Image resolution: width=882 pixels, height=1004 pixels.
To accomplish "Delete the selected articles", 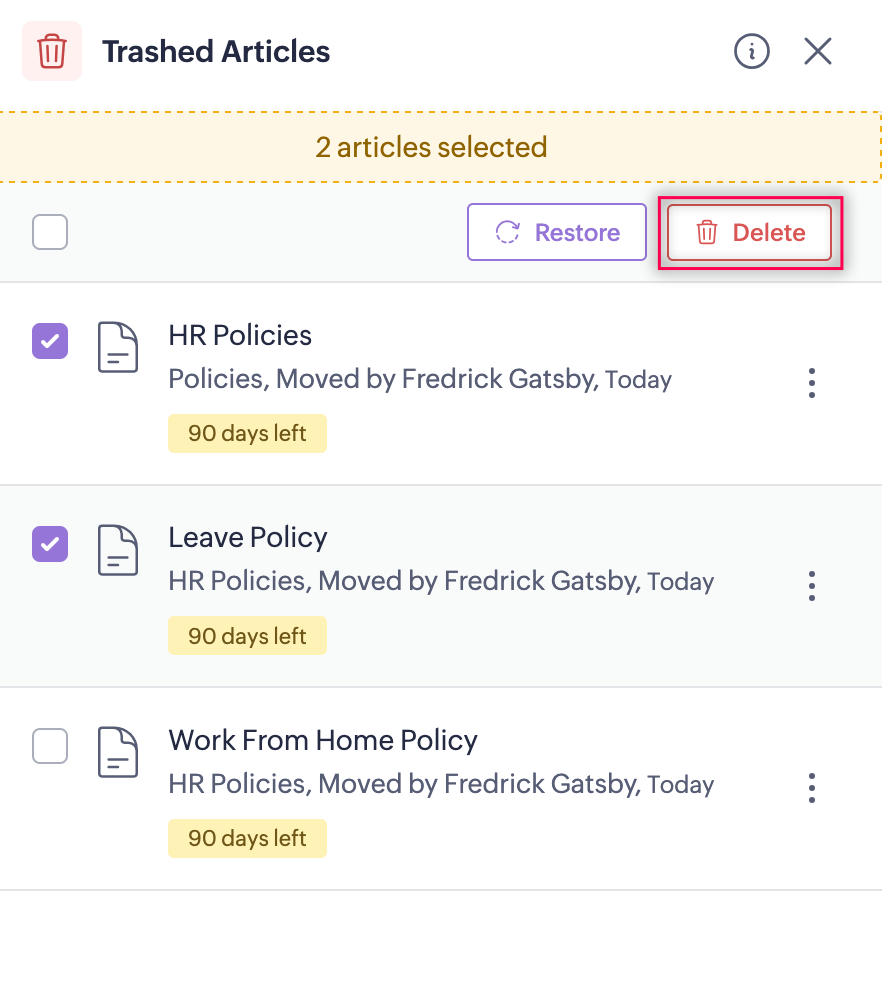I will click(x=750, y=233).
